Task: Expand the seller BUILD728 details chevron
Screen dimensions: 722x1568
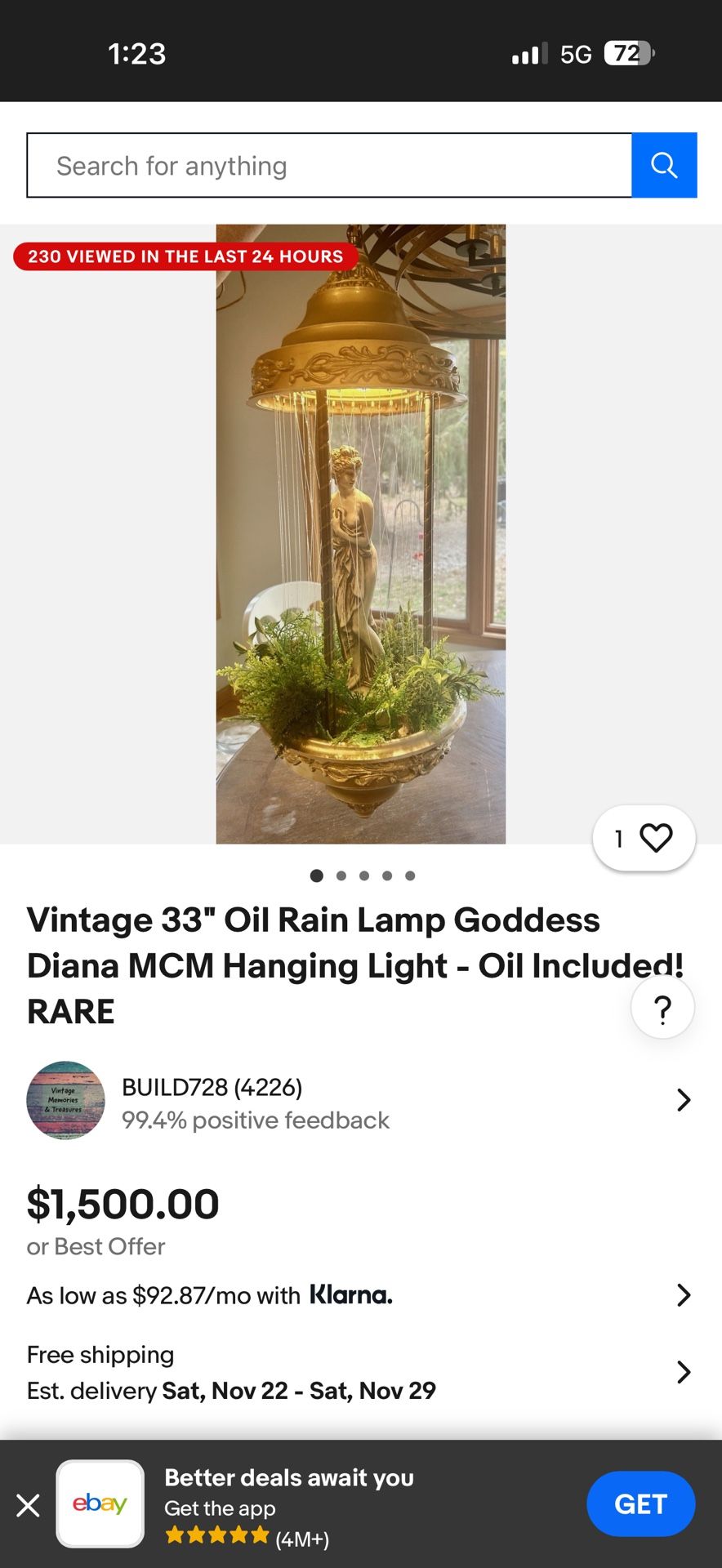Action: (x=683, y=1100)
